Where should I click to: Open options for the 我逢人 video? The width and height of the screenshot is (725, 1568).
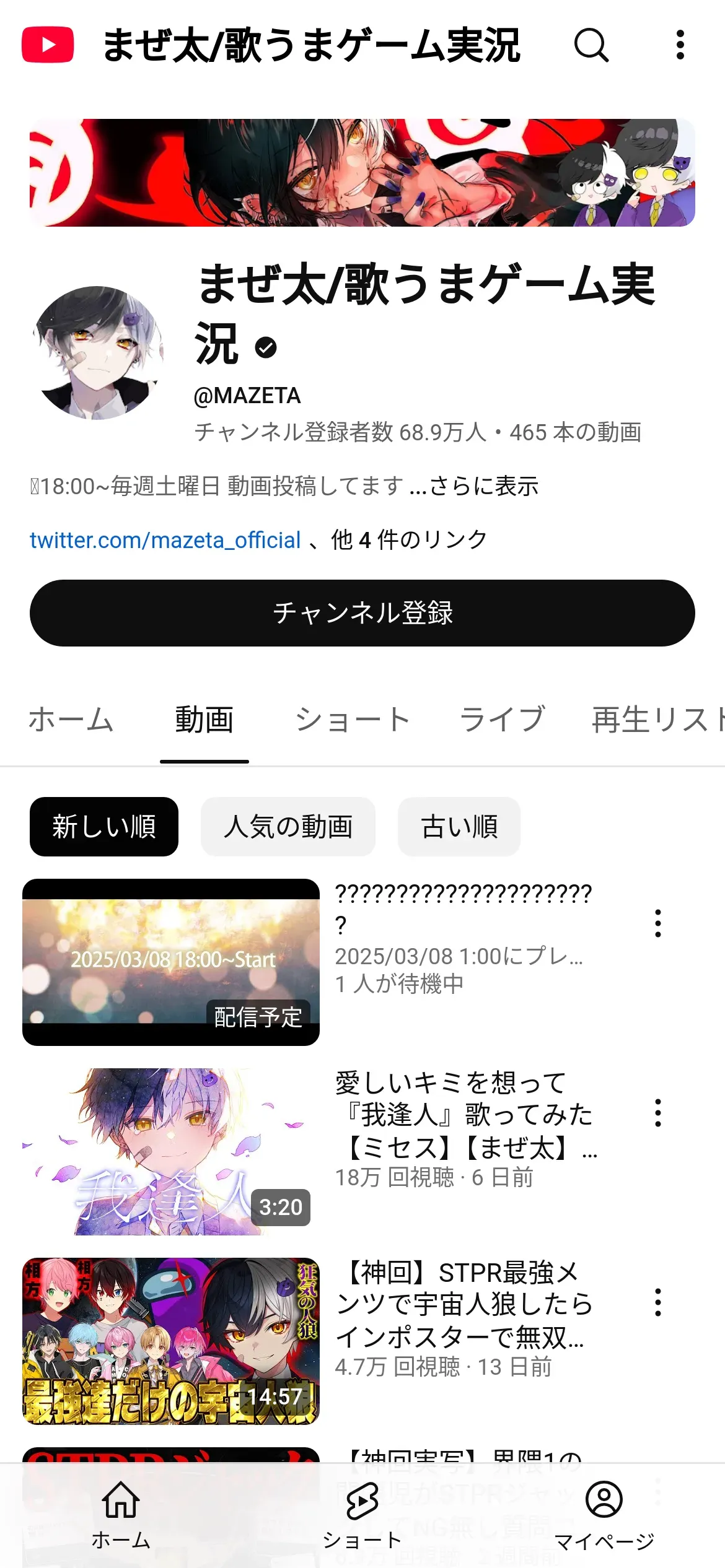click(x=658, y=1113)
